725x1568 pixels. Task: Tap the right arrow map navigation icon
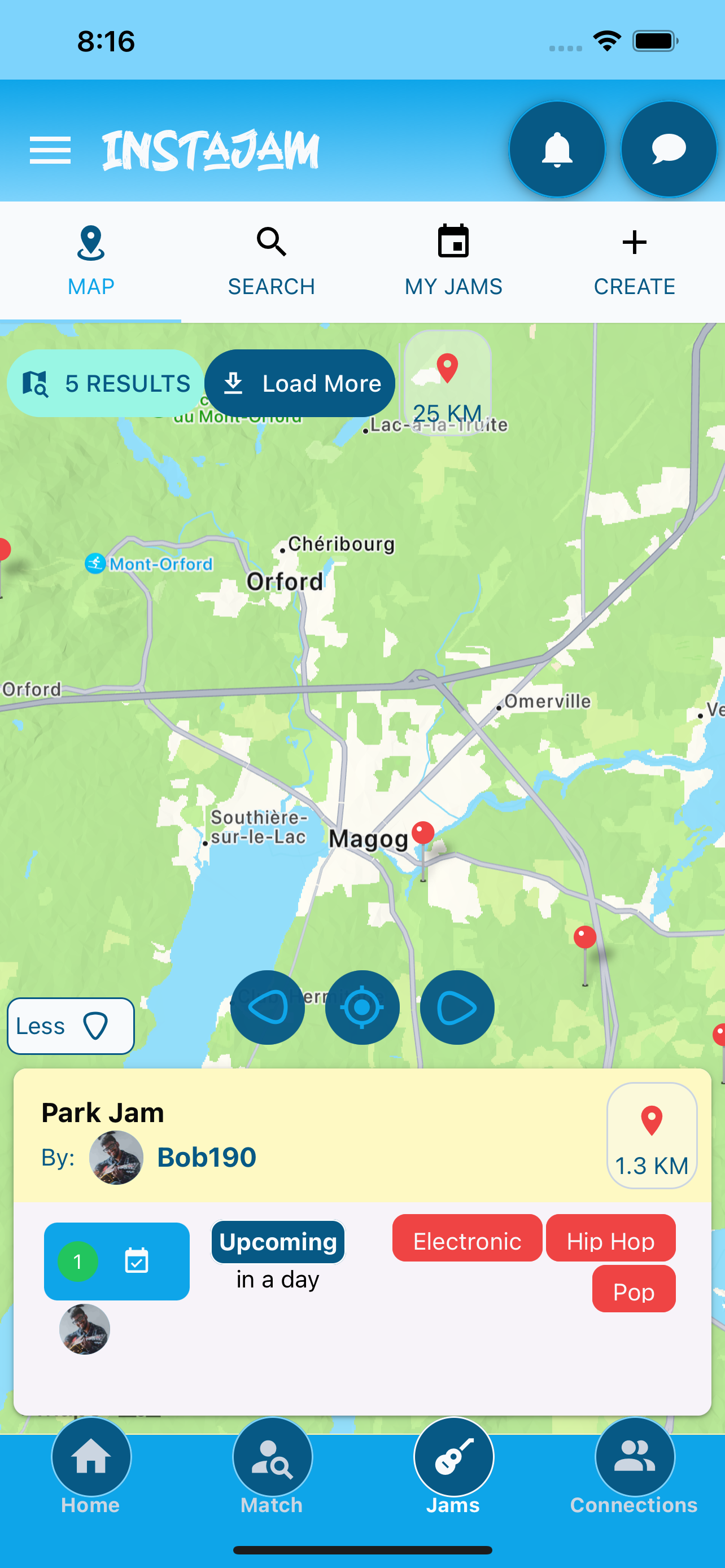tap(456, 1007)
